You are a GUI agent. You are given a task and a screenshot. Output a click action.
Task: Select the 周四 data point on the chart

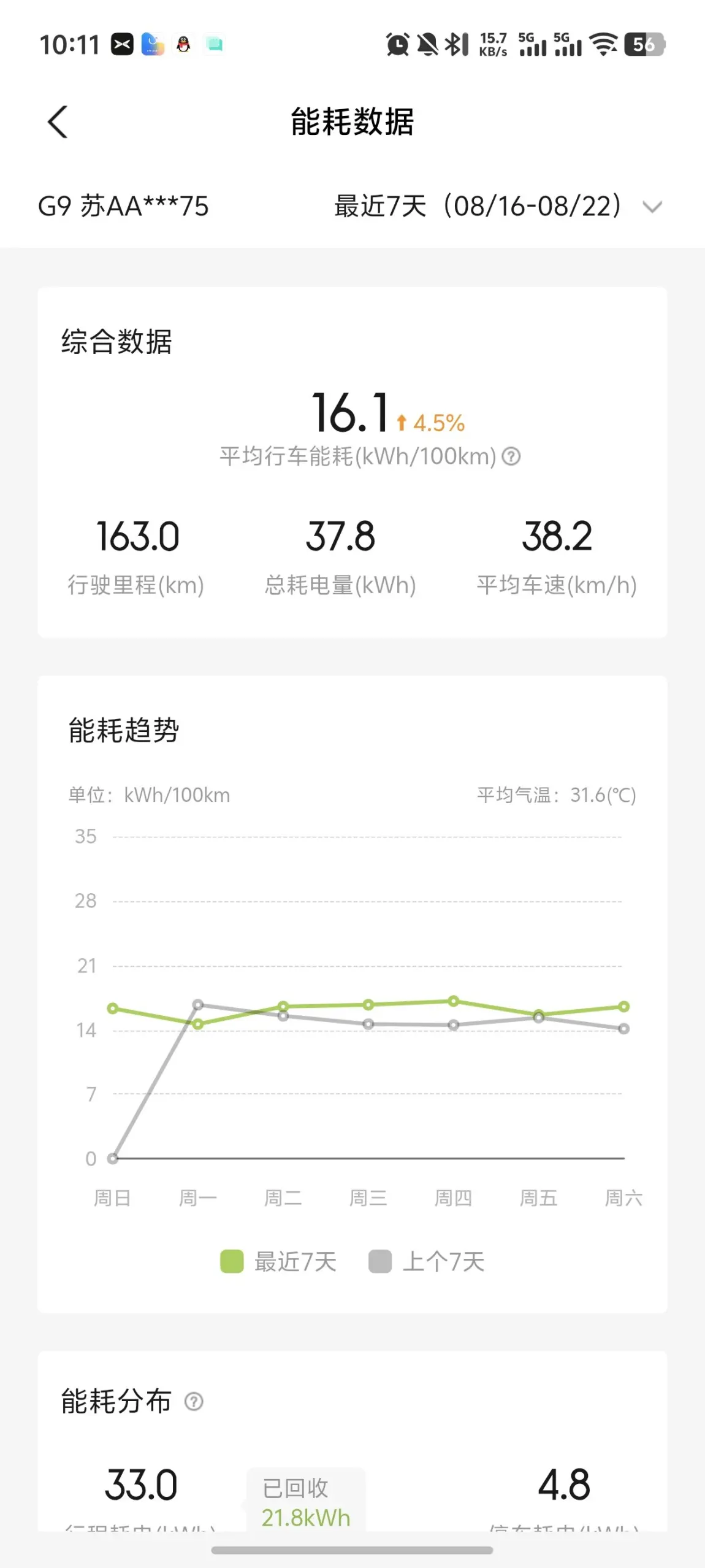[453, 1001]
